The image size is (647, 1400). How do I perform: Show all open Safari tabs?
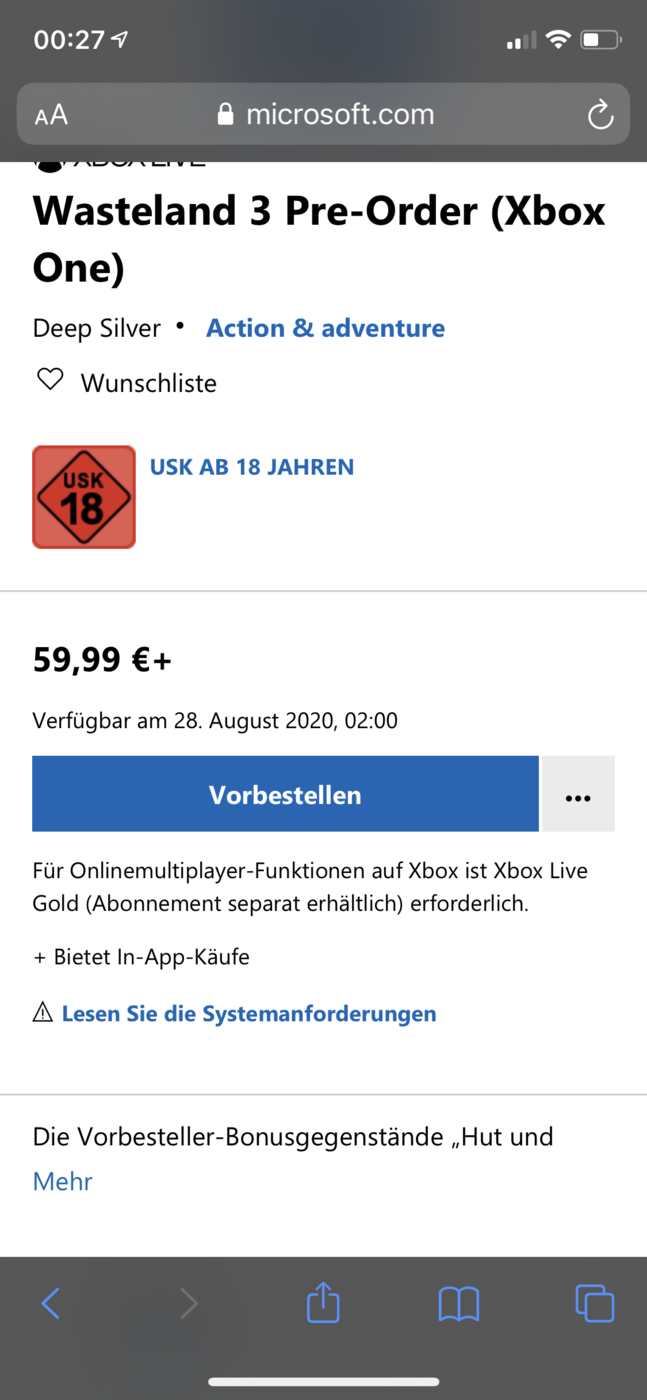pyautogui.click(x=594, y=1304)
